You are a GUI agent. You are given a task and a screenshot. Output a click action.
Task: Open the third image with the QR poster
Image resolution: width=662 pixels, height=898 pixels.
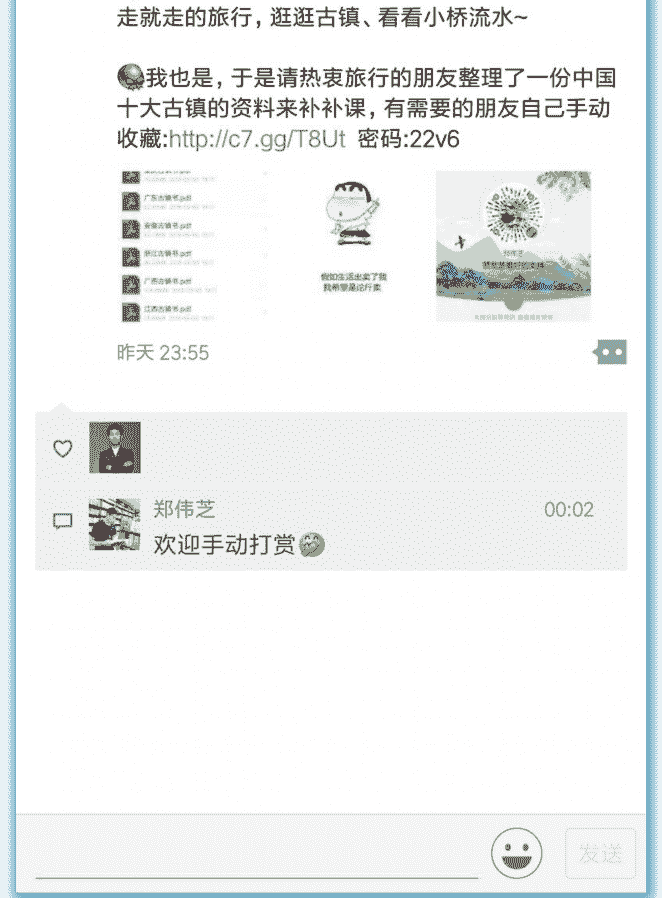[x=513, y=246]
